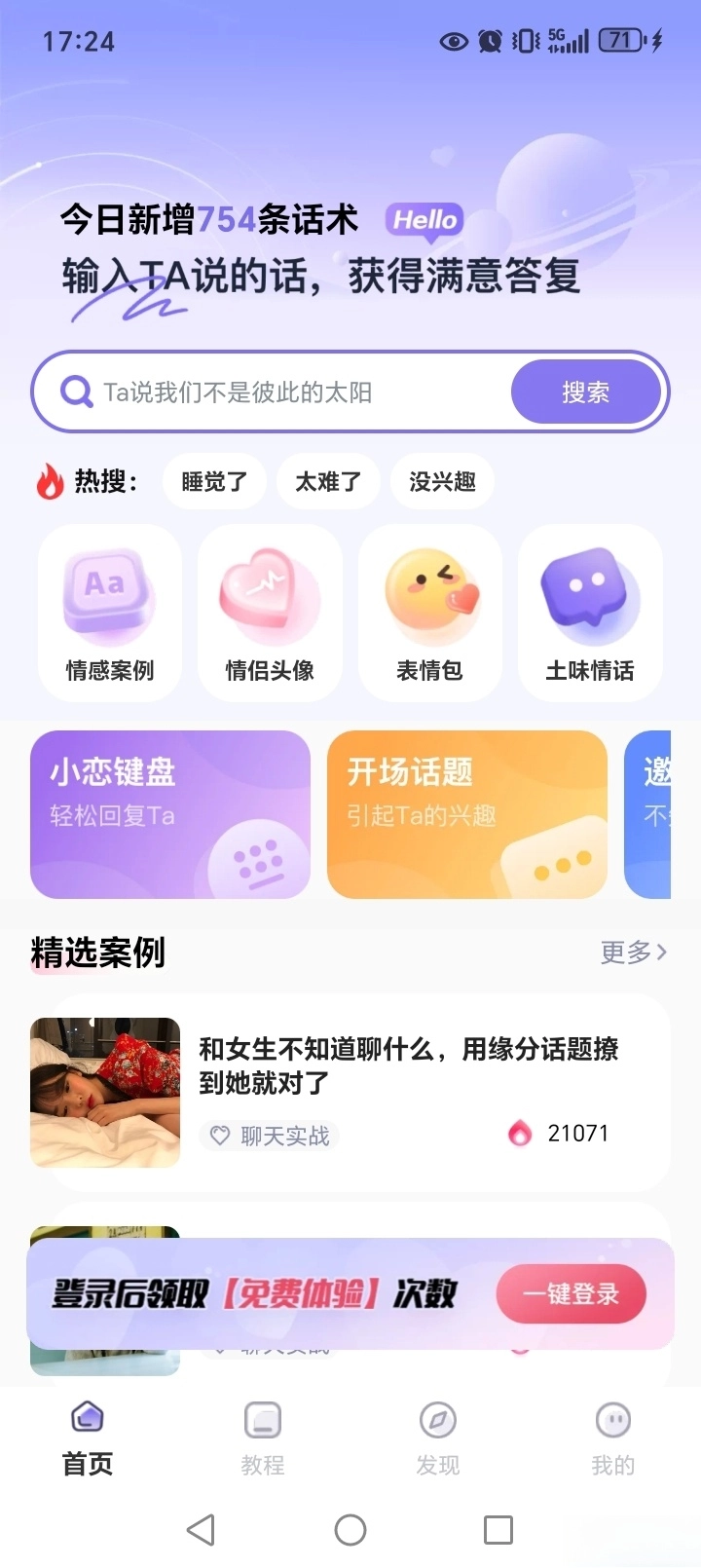Screen dimensions: 701x1568
Task: Tap the purple 搜索 button
Action: (x=585, y=392)
